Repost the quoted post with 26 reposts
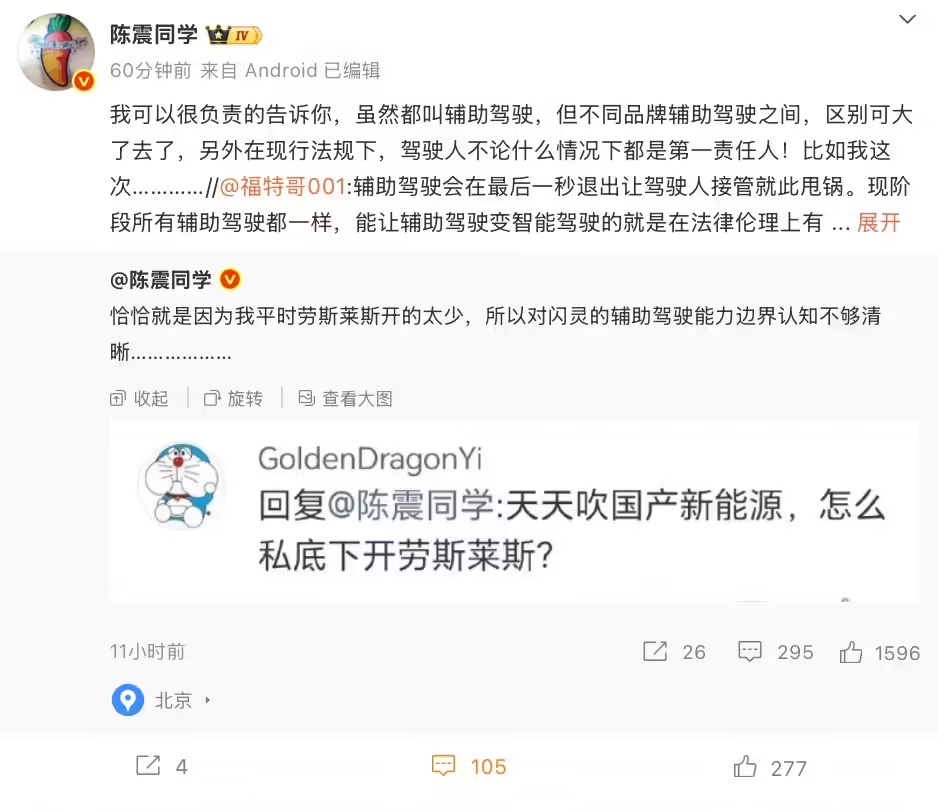 (x=674, y=652)
